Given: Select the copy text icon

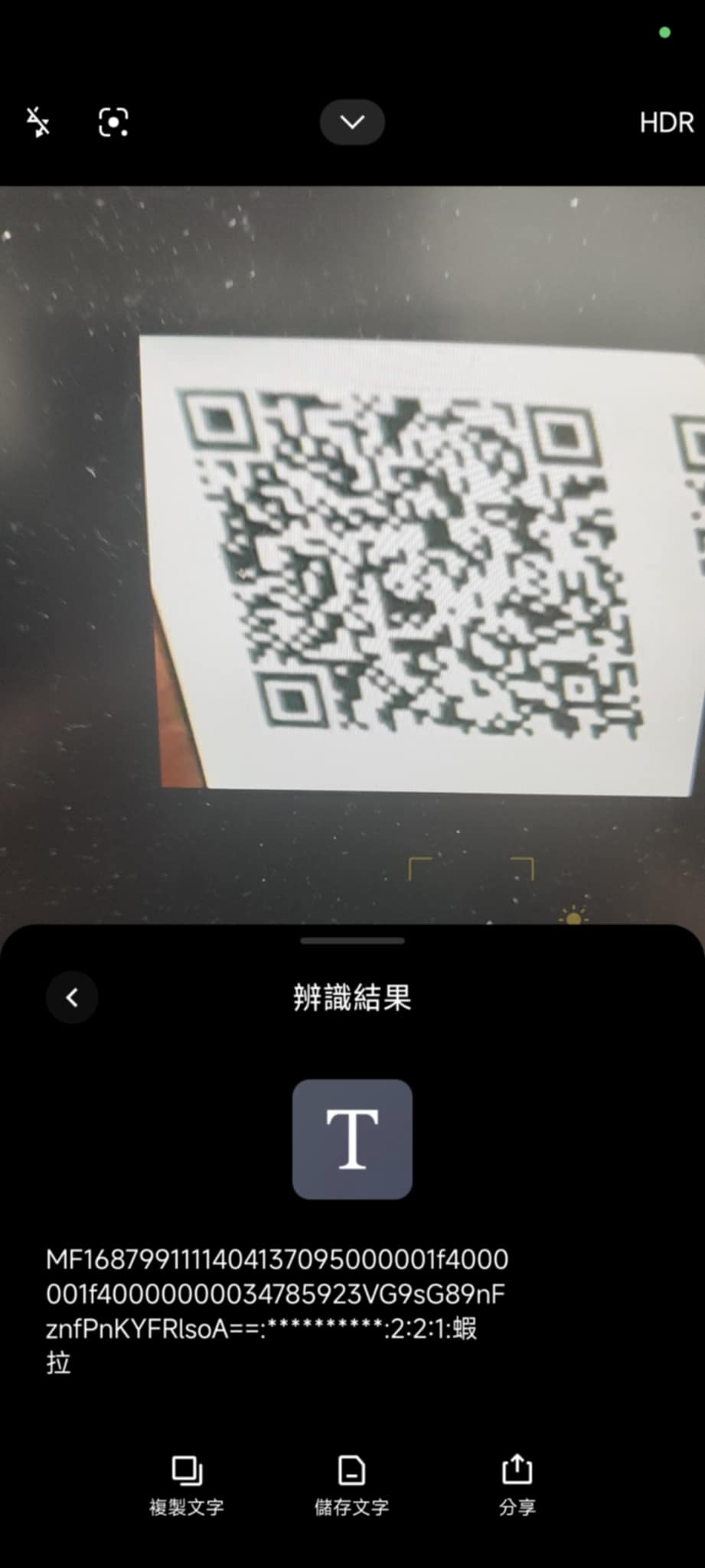Looking at the screenshot, I should tap(187, 1472).
